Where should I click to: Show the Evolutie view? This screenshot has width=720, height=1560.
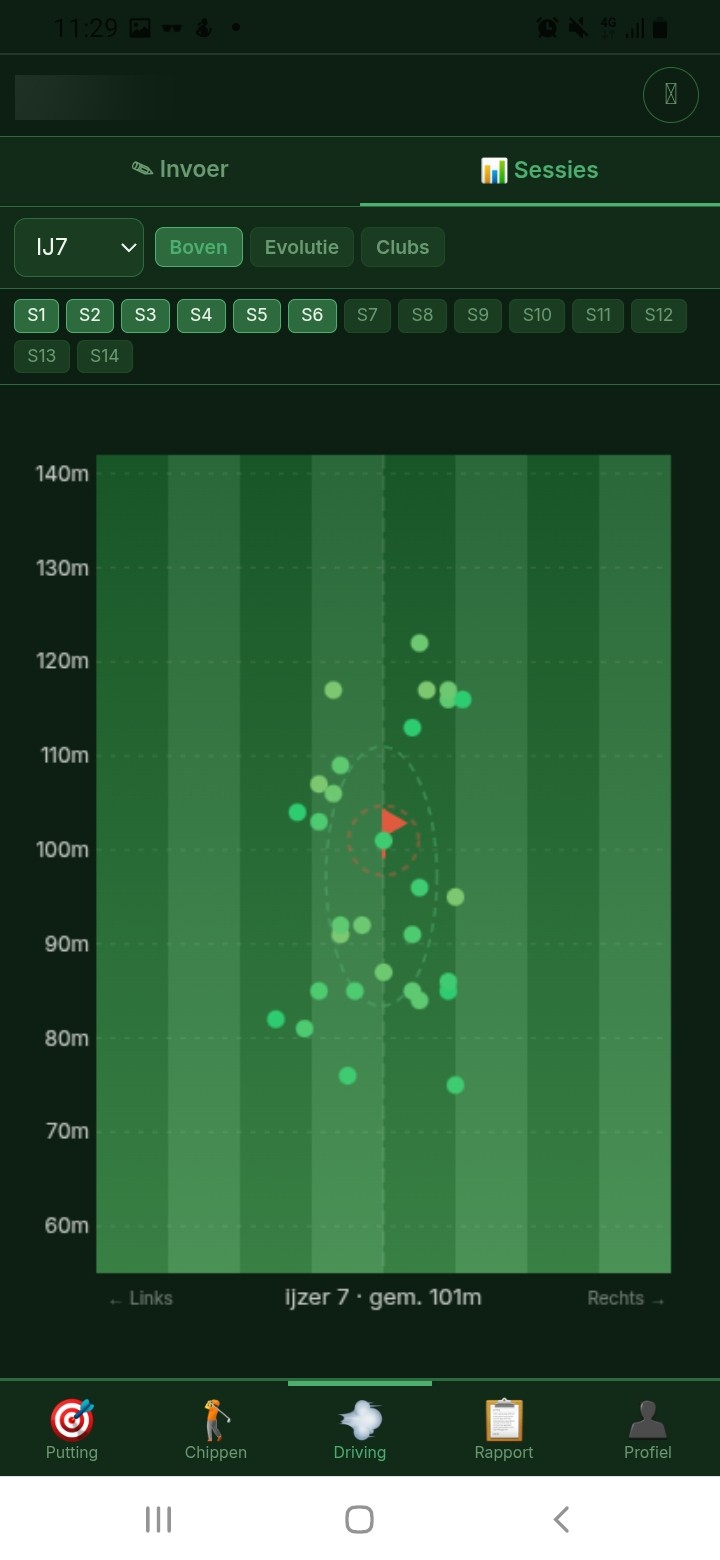point(301,247)
